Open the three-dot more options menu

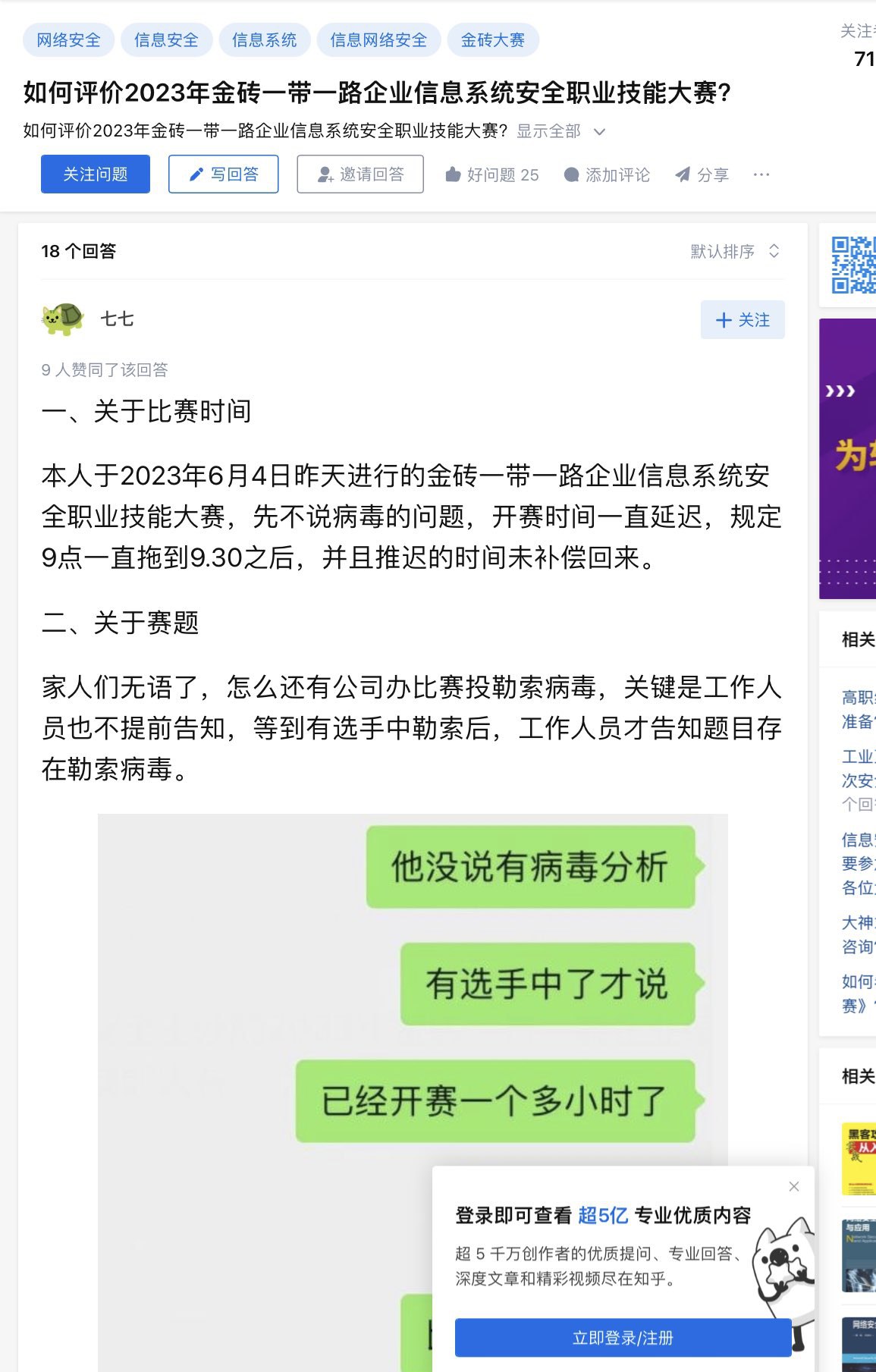(761, 174)
